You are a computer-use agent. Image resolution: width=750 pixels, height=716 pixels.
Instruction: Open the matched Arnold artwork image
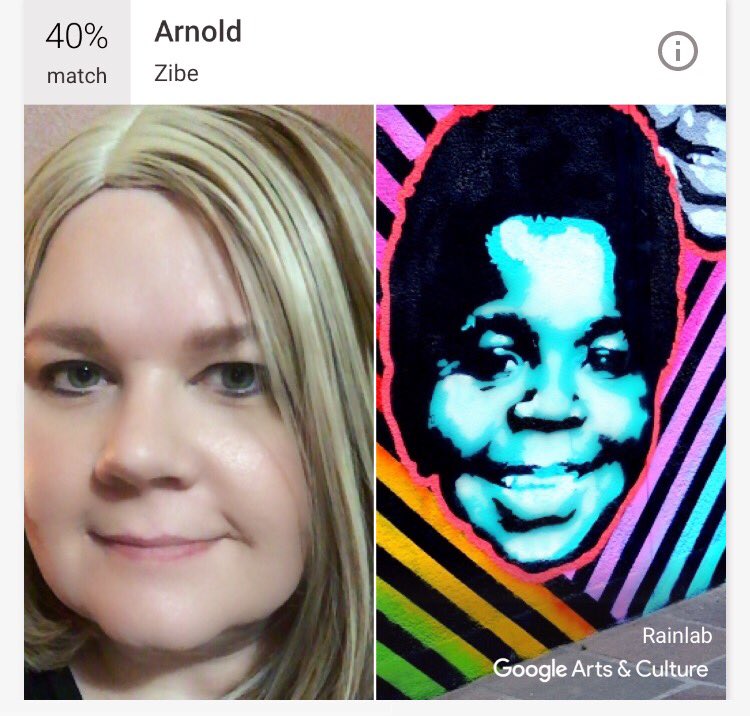[551, 400]
